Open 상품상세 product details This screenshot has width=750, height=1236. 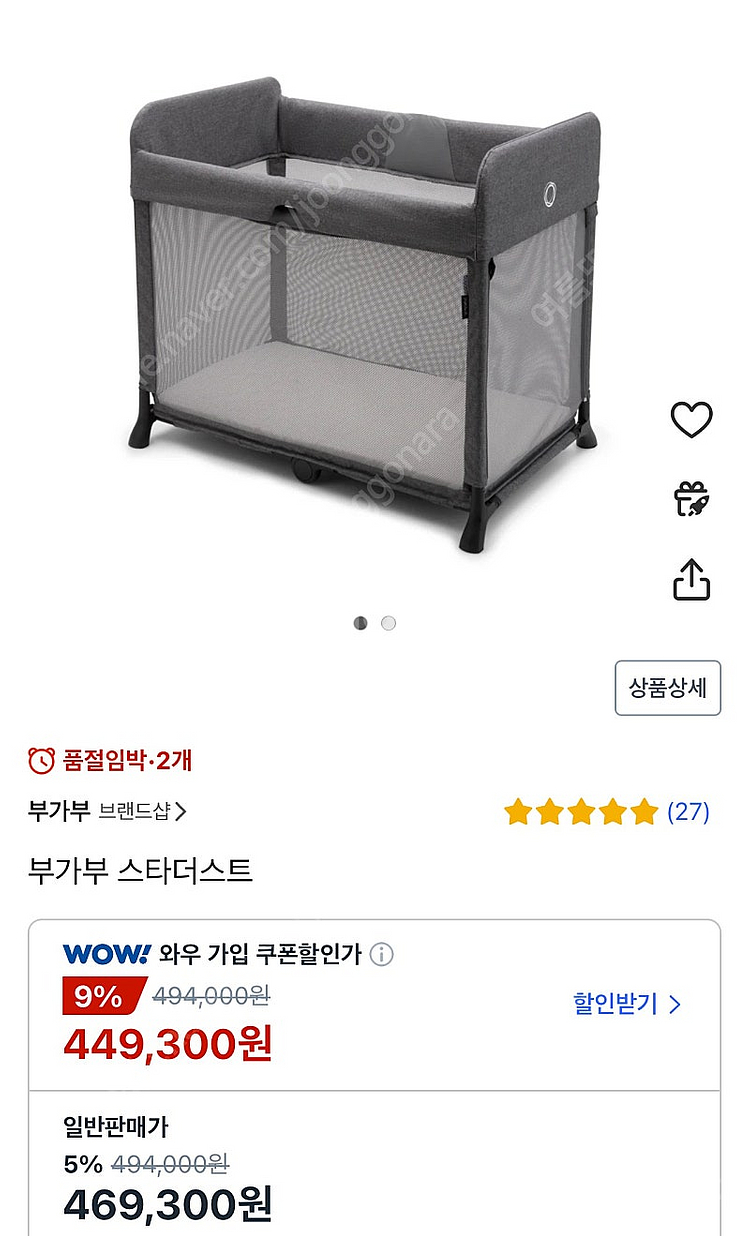point(667,688)
